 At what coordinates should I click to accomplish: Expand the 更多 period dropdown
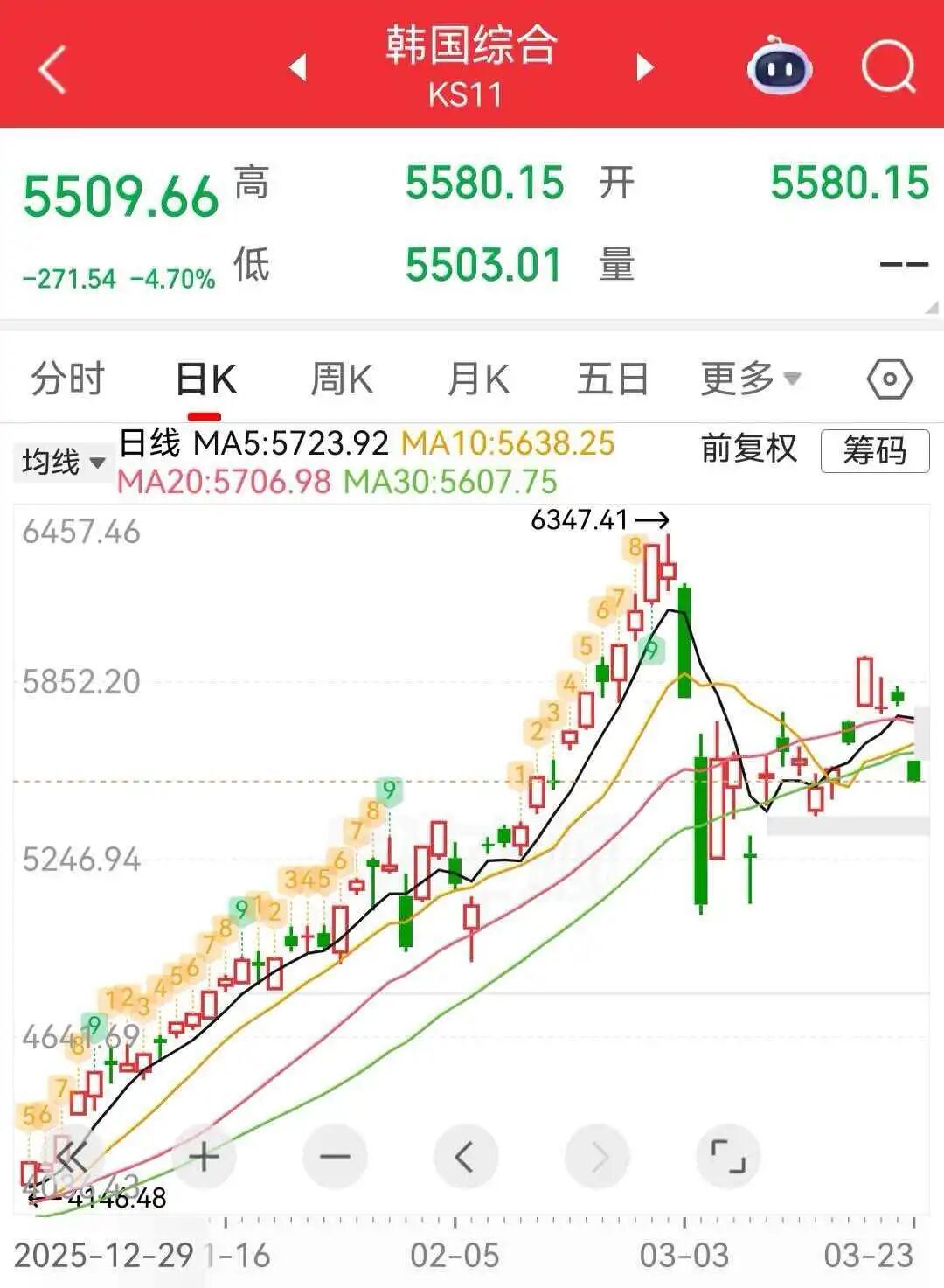(x=750, y=379)
